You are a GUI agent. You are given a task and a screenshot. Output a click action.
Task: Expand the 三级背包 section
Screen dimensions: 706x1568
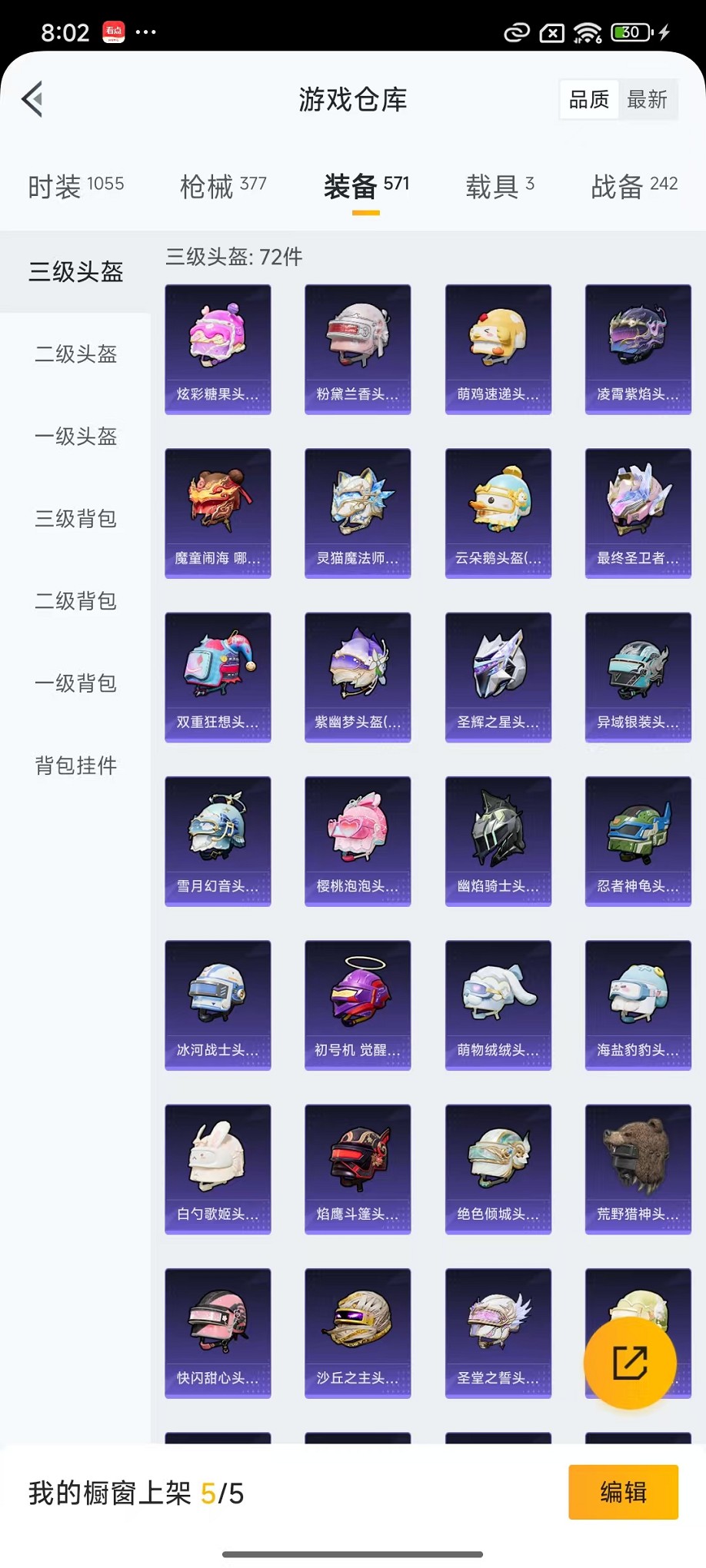click(74, 520)
